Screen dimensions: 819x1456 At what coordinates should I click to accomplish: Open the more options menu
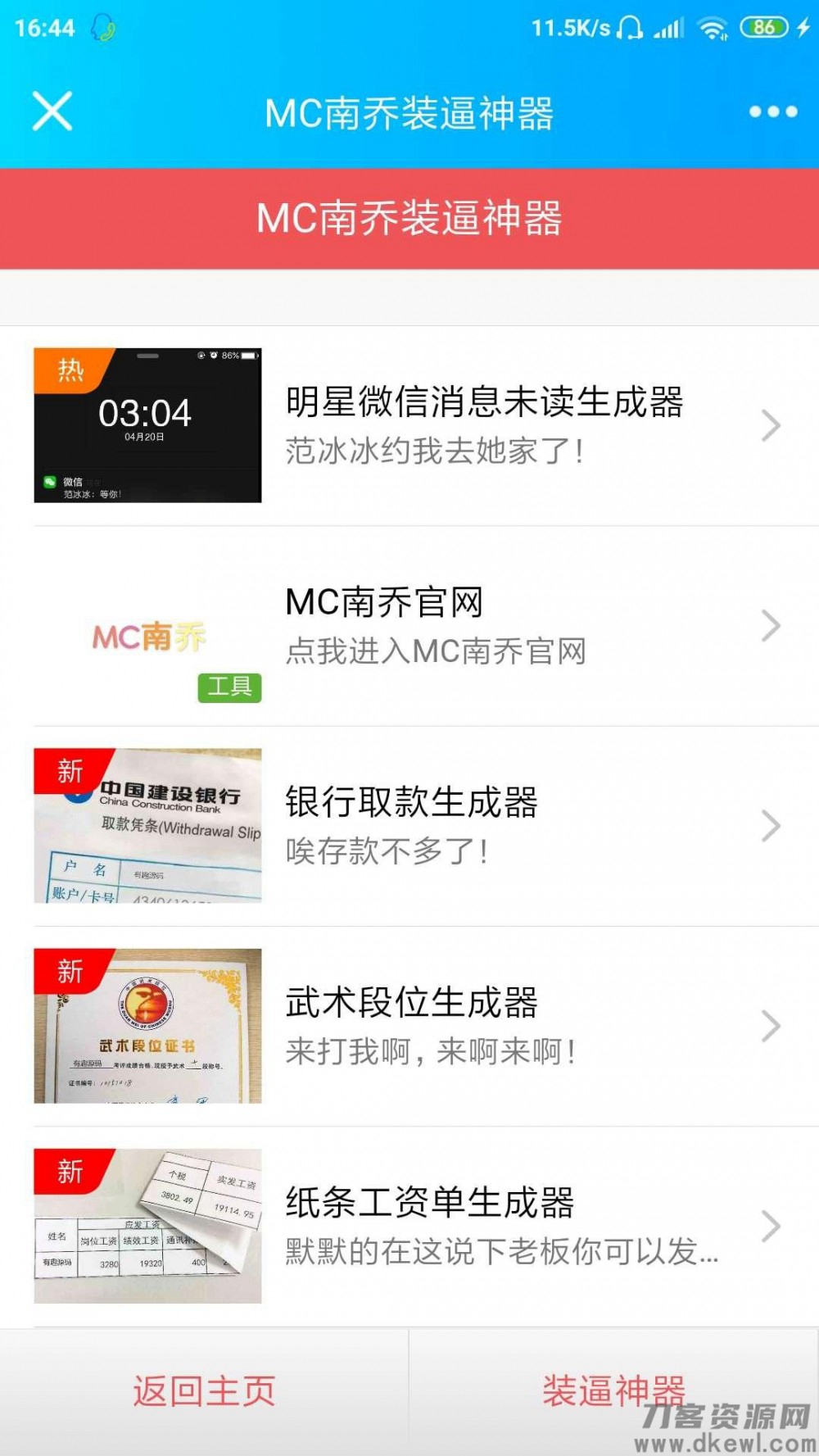tap(771, 111)
